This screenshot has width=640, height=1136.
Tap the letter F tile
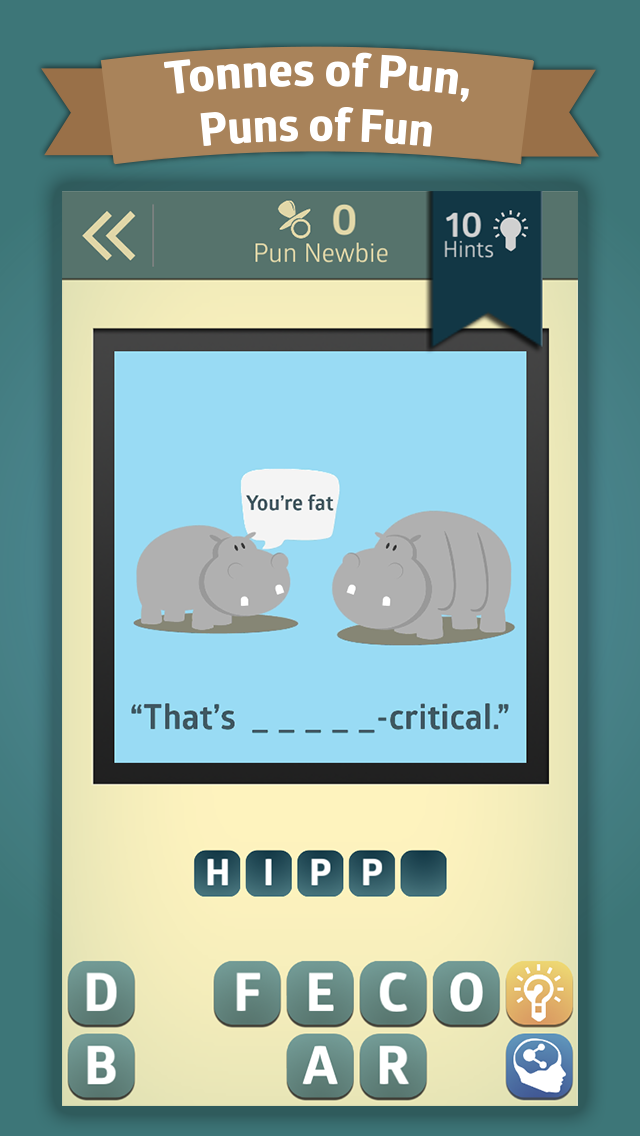click(x=247, y=993)
